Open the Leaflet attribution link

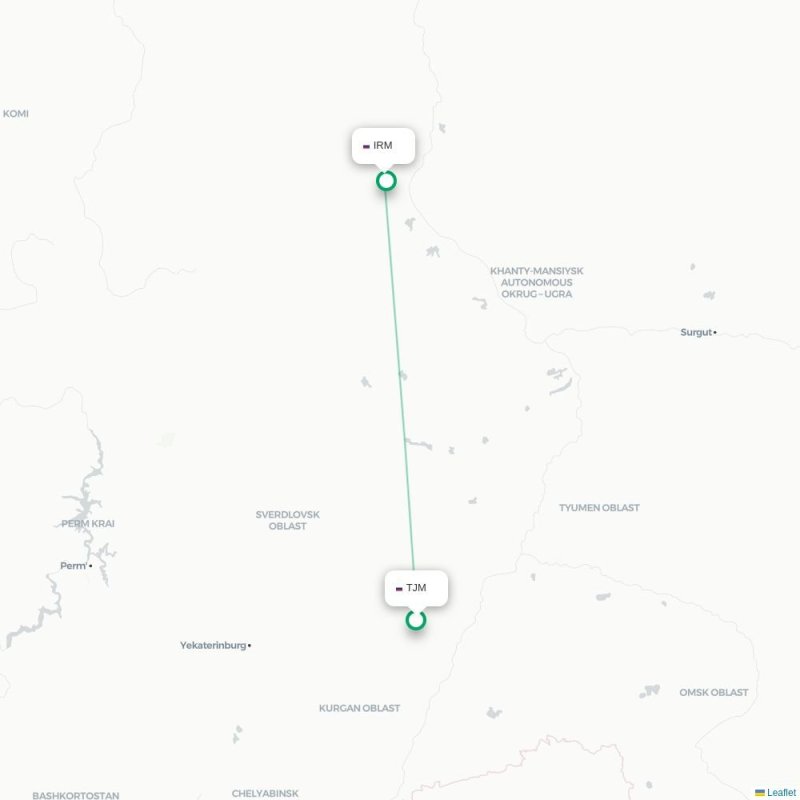(x=781, y=793)
